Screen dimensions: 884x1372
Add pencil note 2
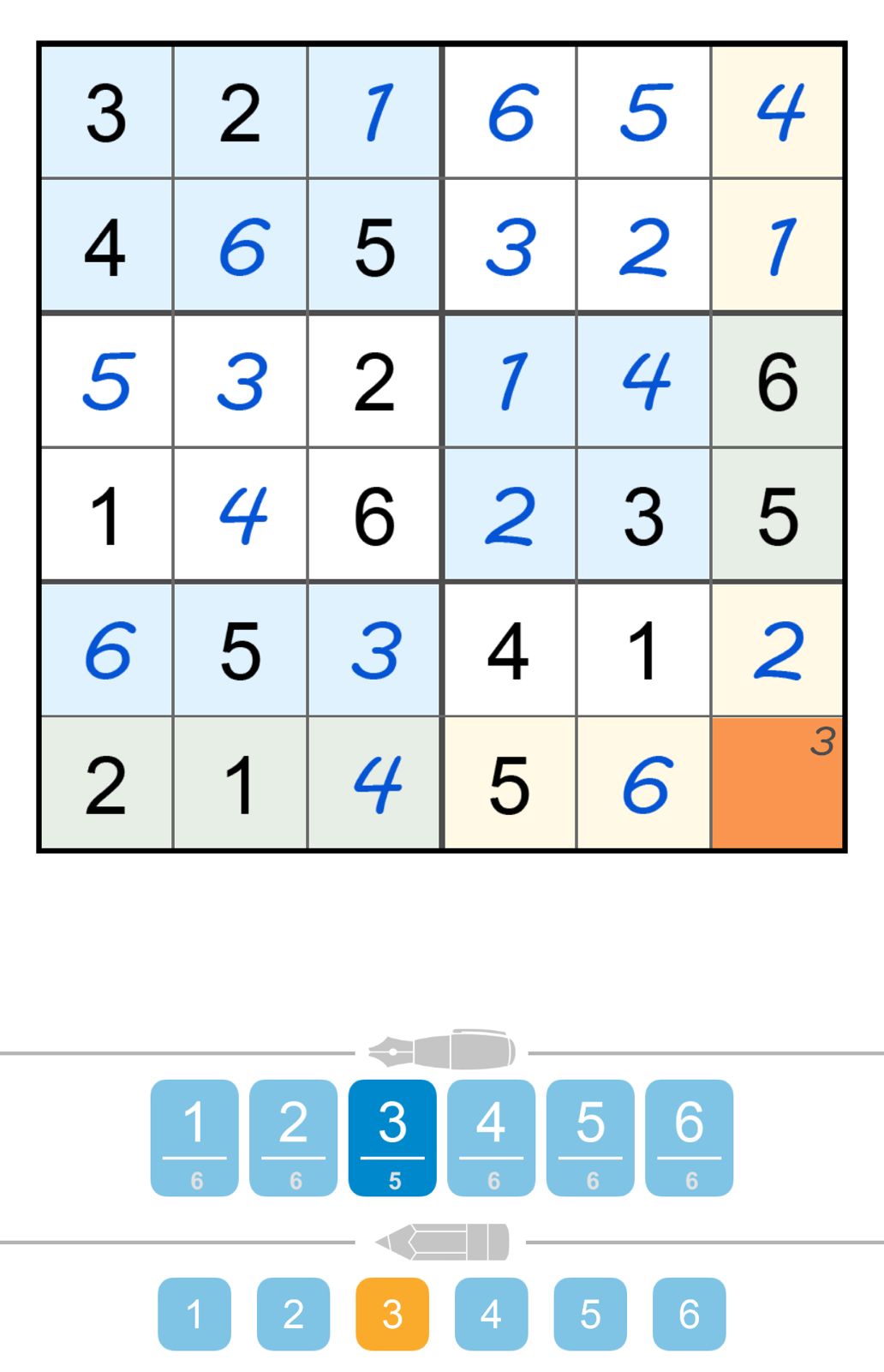coord(293,1313)
